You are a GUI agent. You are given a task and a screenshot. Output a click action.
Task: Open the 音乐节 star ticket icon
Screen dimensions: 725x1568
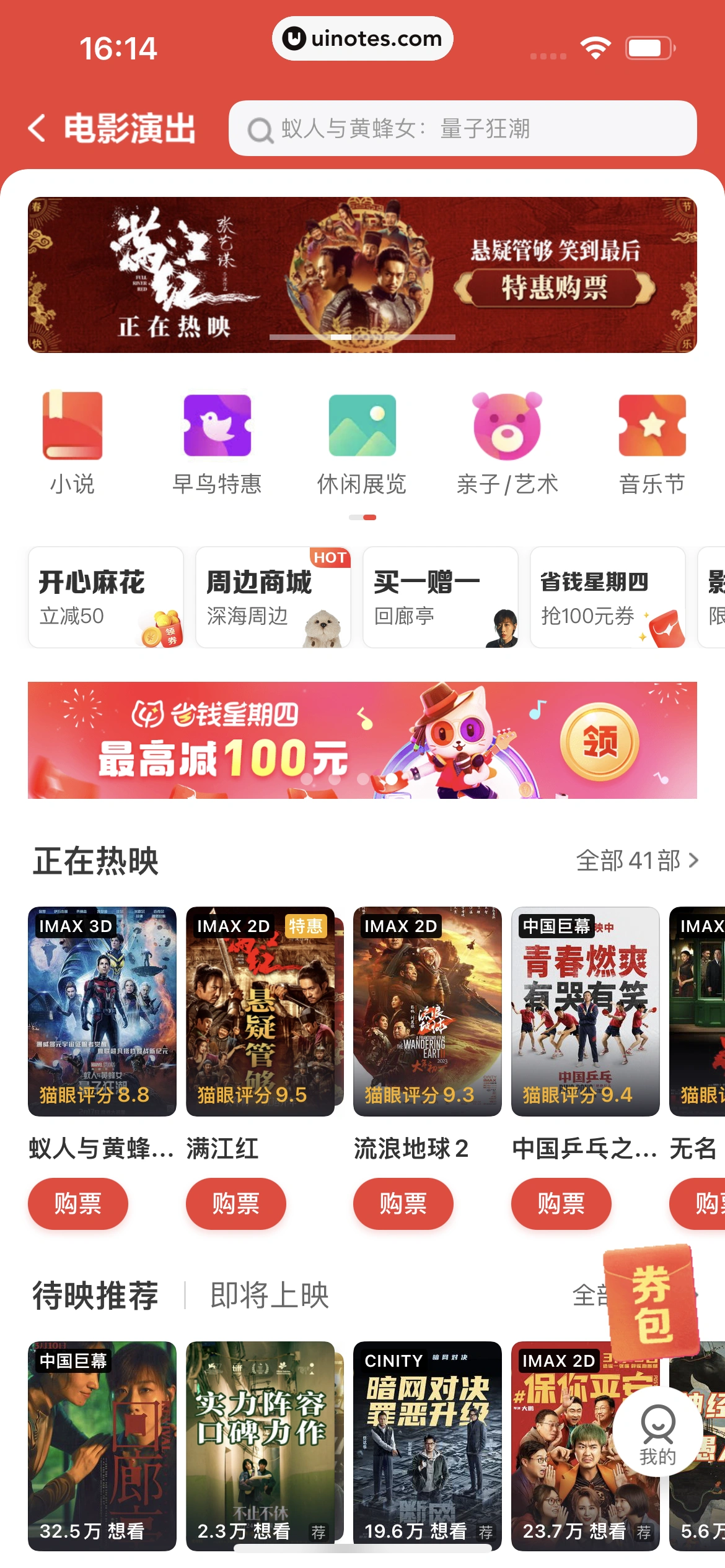tap(652, 426)
